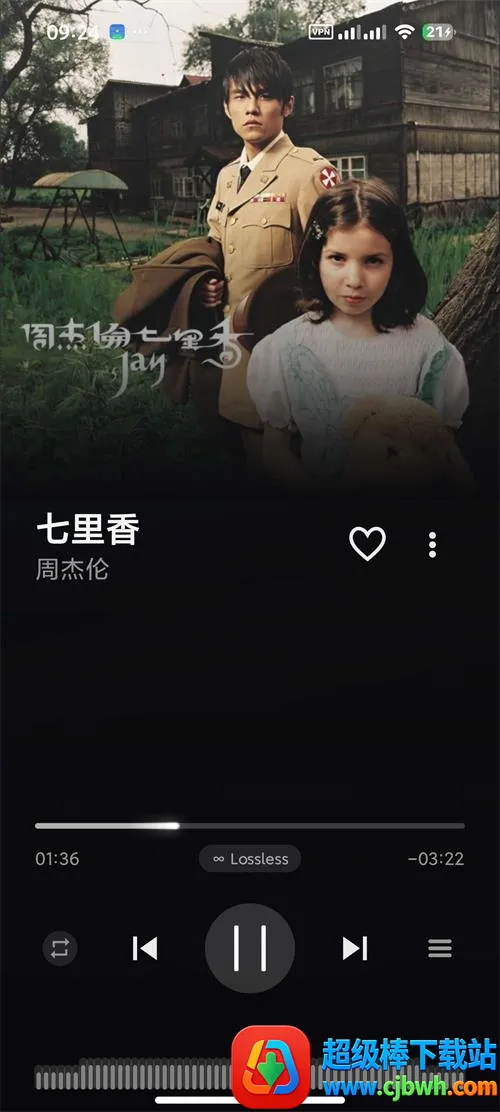Jump to a point on the progress bar
The image size is (500, 1112).
tap(250, 825)
